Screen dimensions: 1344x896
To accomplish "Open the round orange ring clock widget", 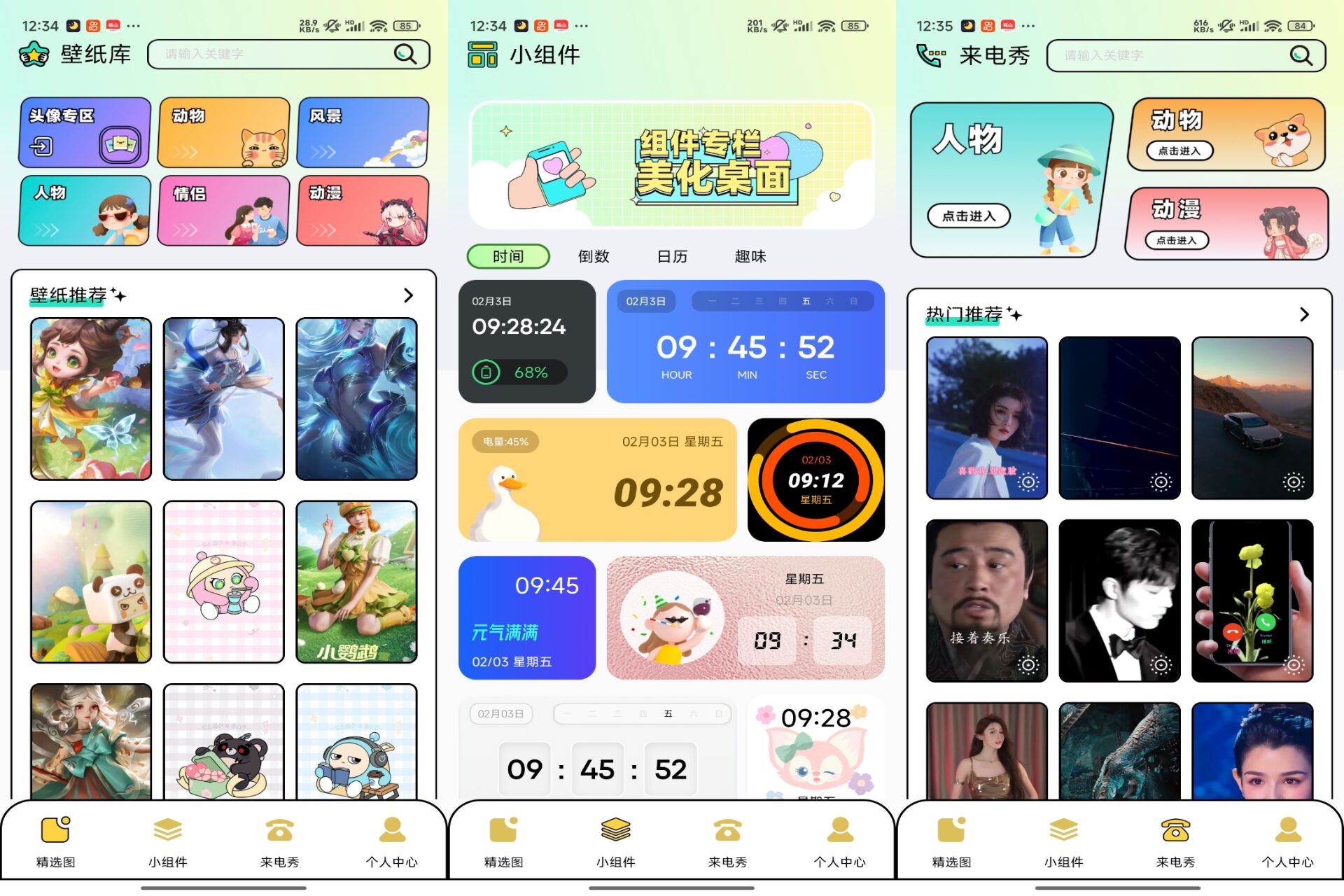I will [x=816, y=480].
